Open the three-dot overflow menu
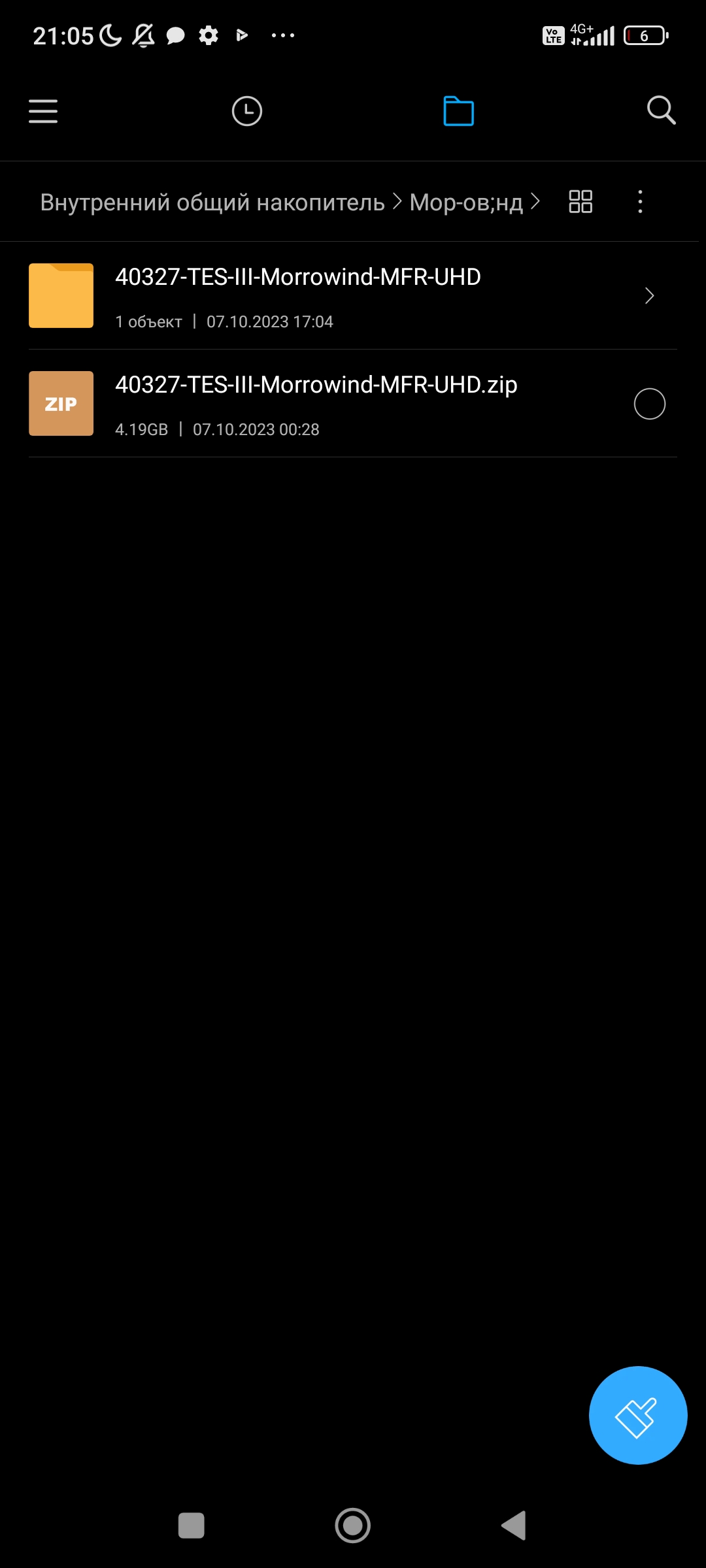The width and height of the screenshot is (706, 1568). click(640, 202)
